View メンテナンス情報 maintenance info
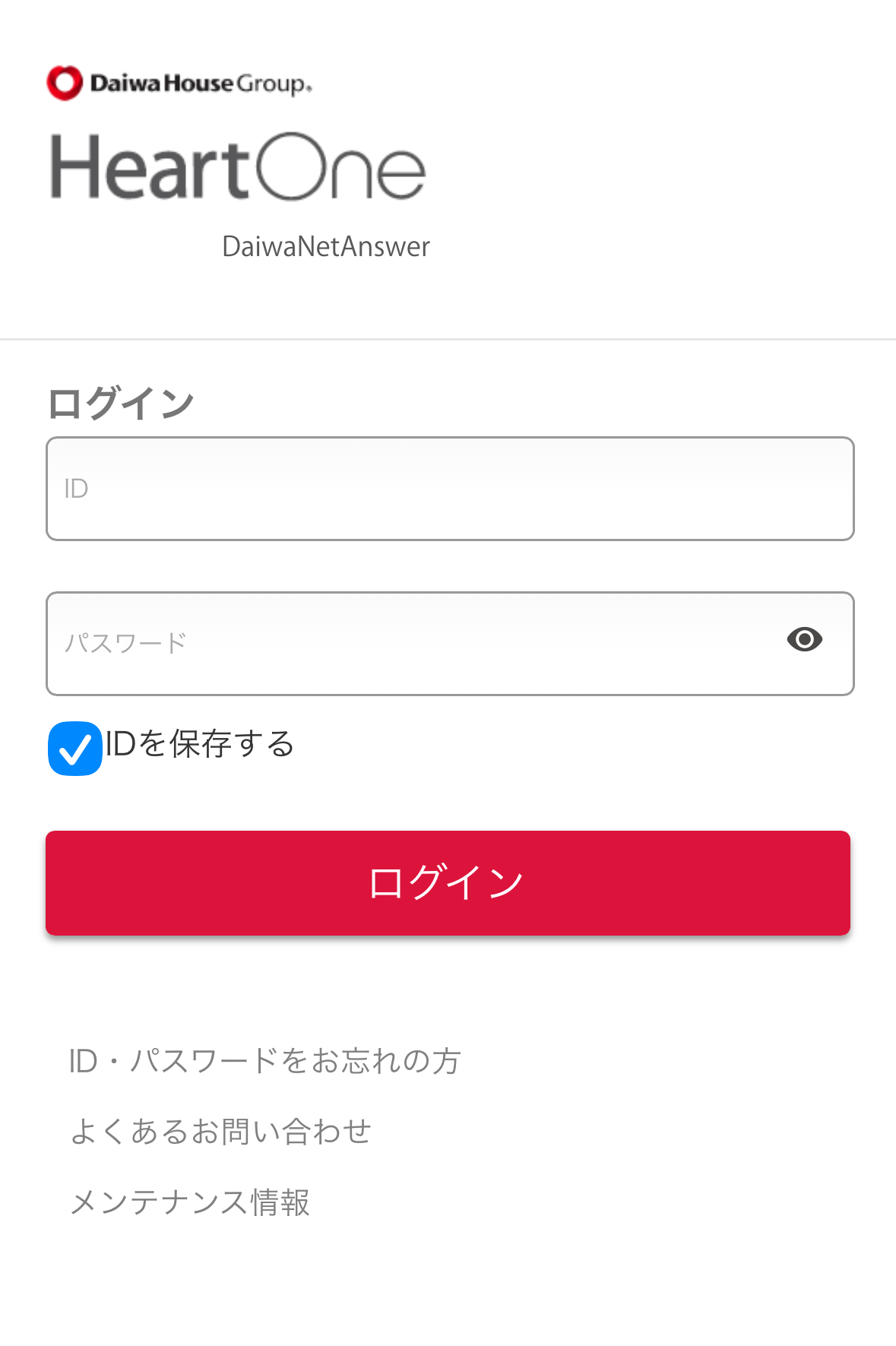Viewport: 896px width, 1346px height. coord(190,1202)
